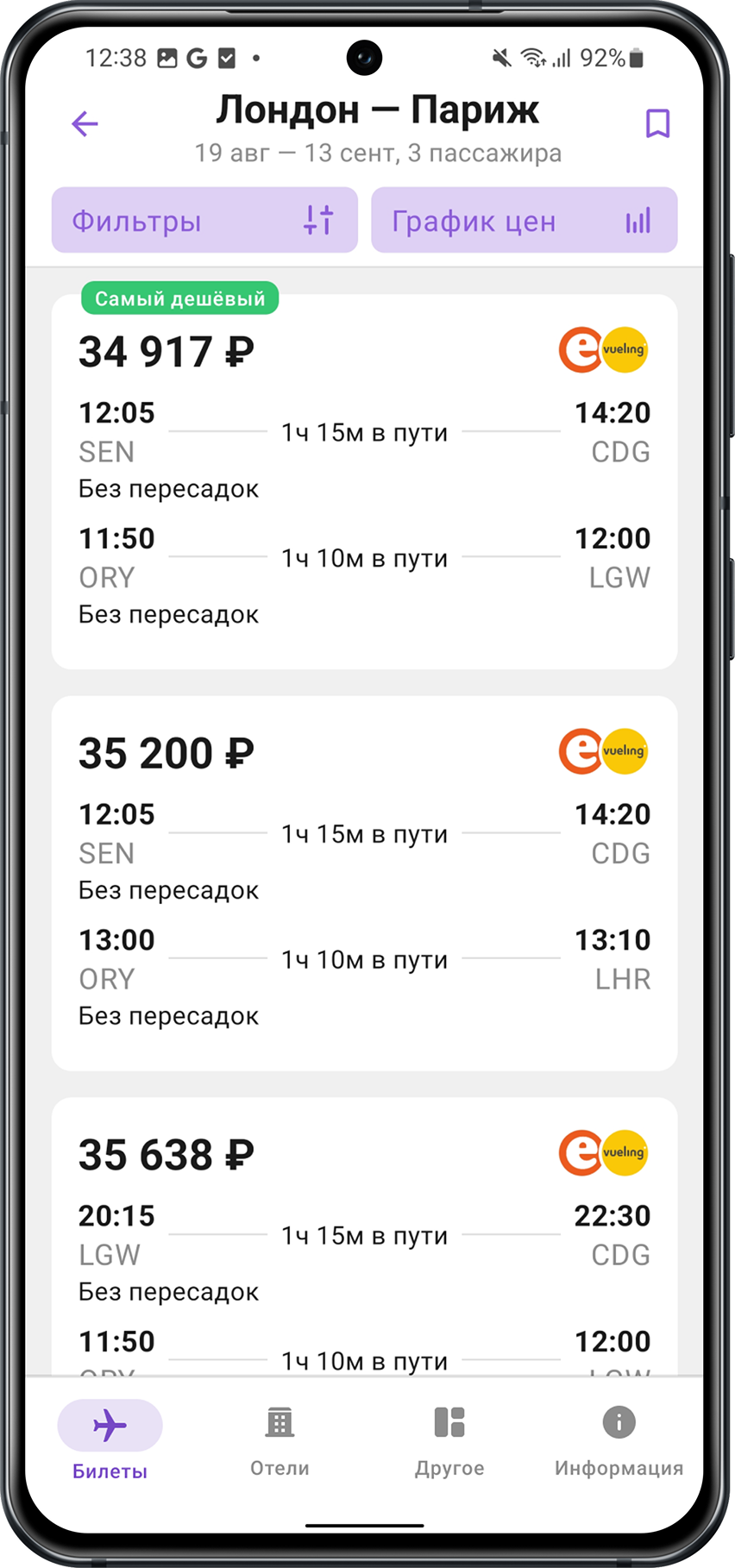Select the ticket priced 35 200 ₽
The height and width of the screenshot is (1568, 735).
pos(364,883)
